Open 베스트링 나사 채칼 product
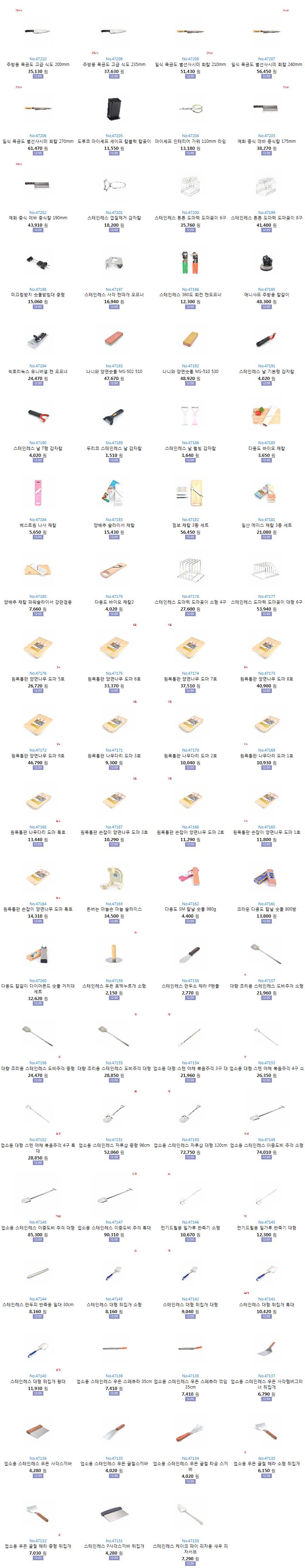The image size is (305, 1568). point(38,525)
